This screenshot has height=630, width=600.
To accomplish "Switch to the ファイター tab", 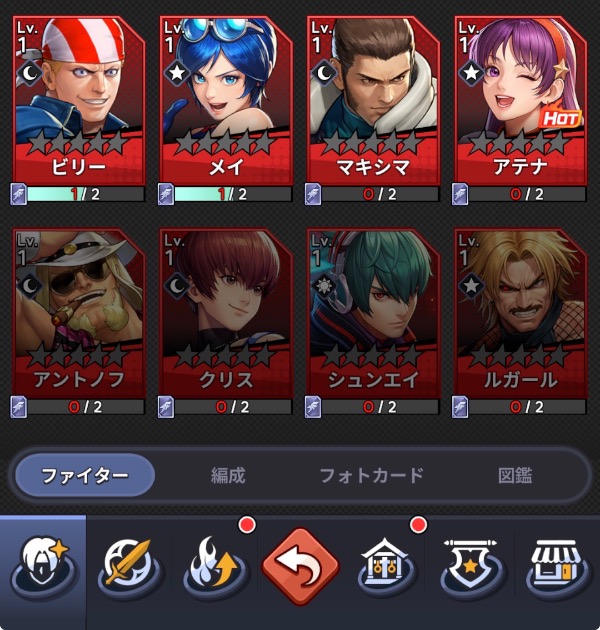I will pos(85,475).
